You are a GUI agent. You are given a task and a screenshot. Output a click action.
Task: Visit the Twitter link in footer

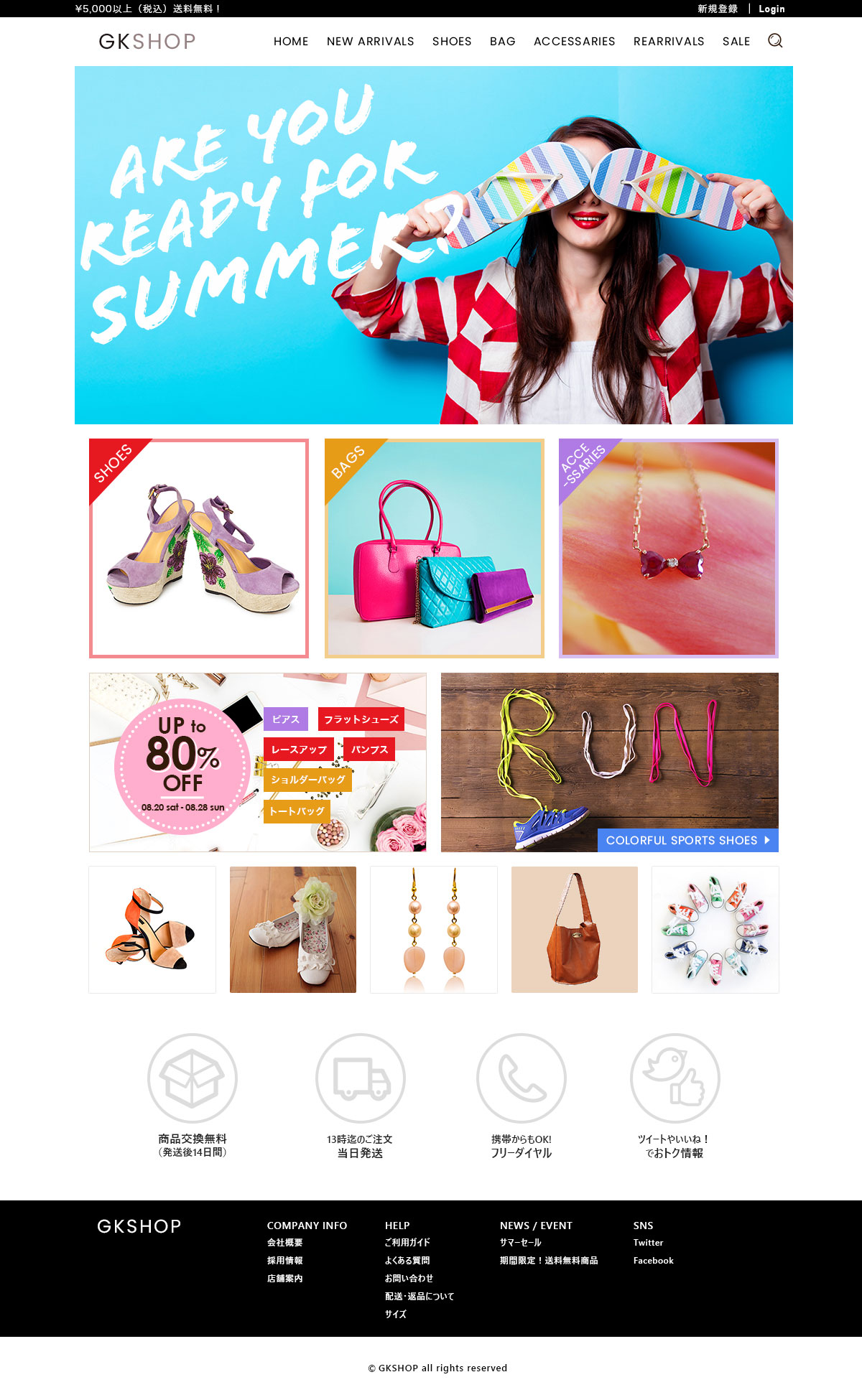click(648, 1243)
